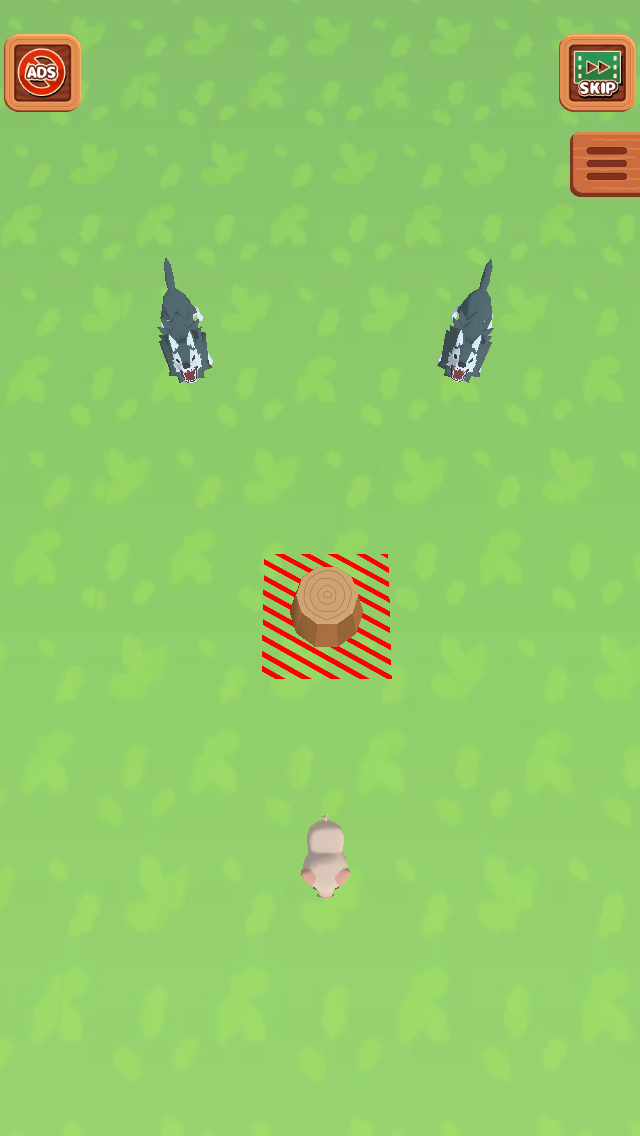Tap the remove ADS button
The width and height of the screenshot is (640, 1136).
pos(43,72)
